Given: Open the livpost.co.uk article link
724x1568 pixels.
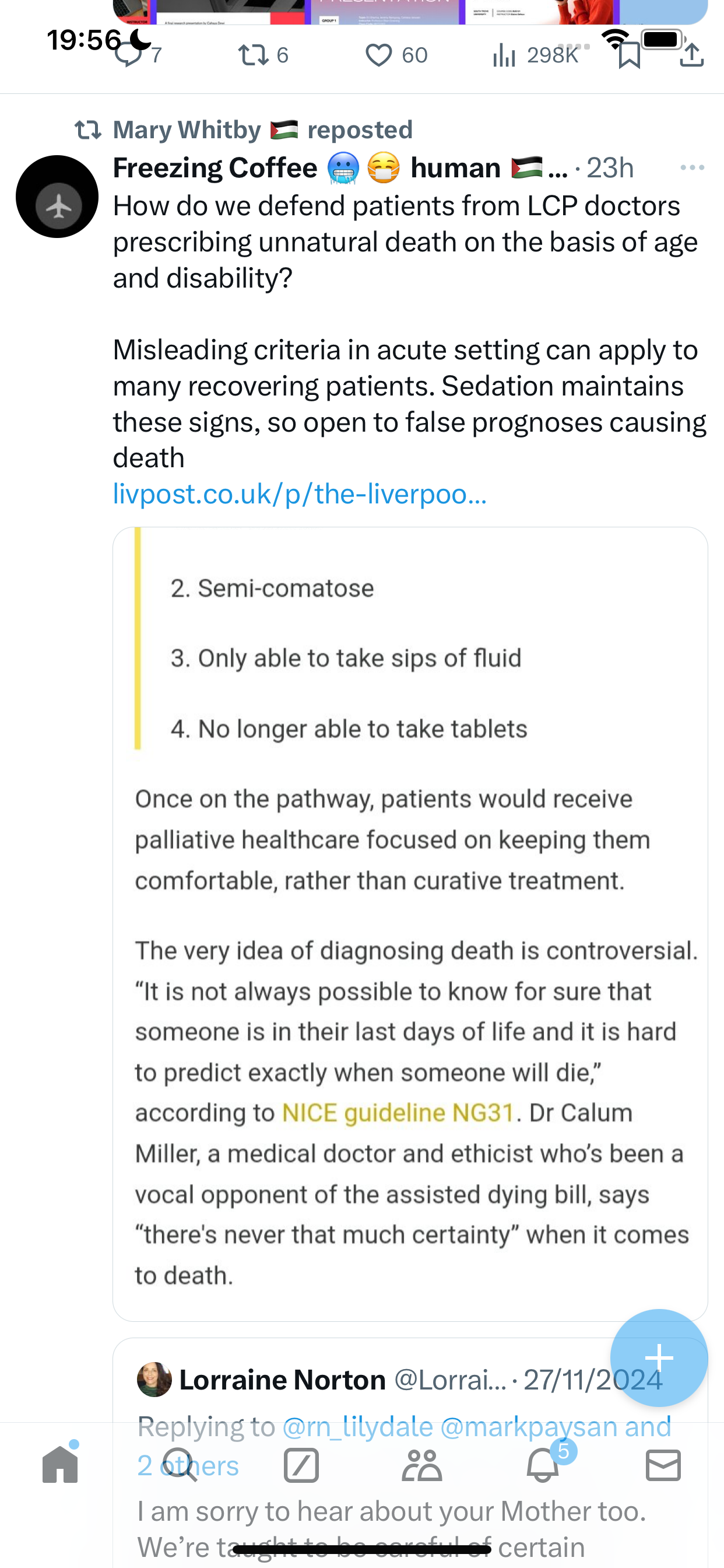Looking at the screenshot, I should click(299, 494).
